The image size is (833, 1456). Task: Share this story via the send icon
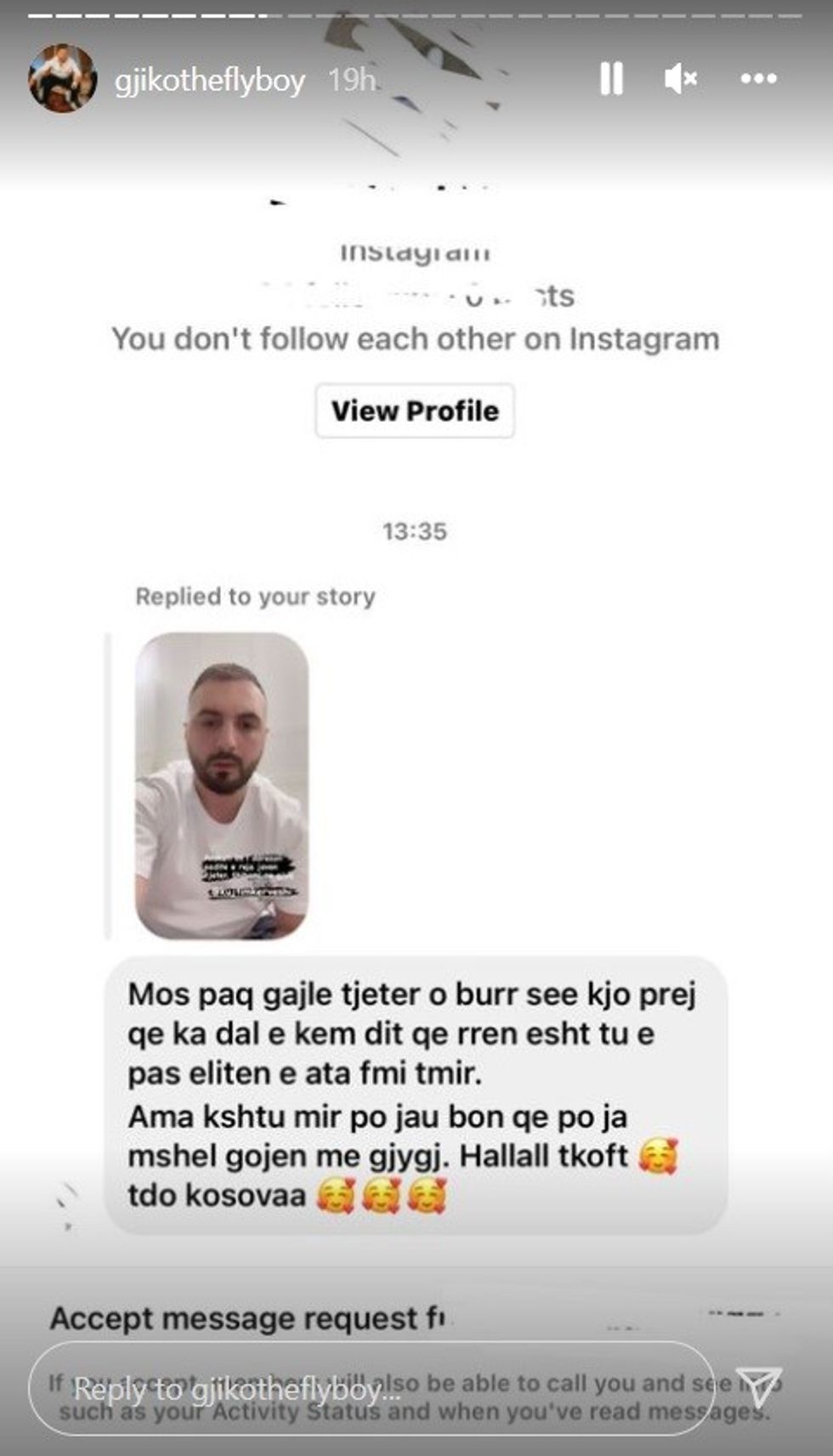click(758, 1386)
